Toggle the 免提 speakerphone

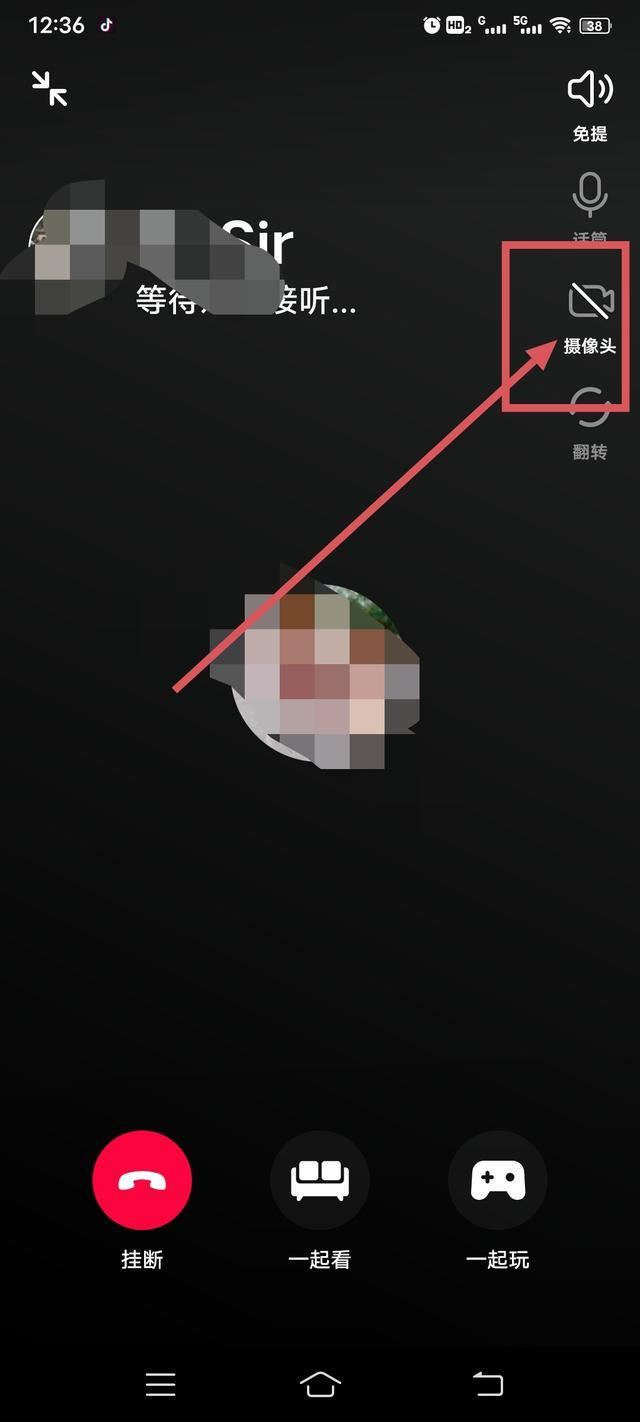tap(590, 90)
